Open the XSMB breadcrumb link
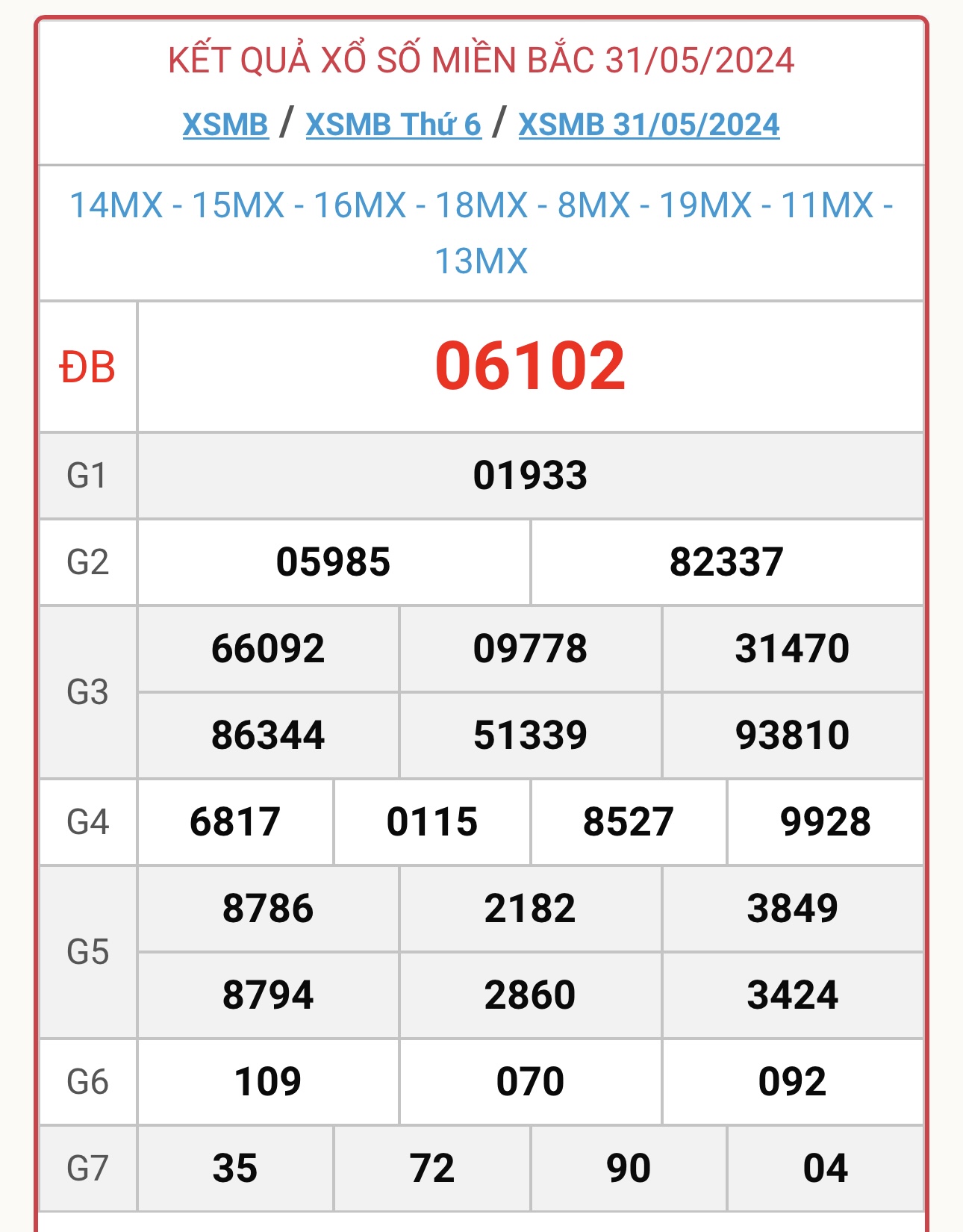This screenshot has width=963, height=1232. pos(225,125)
